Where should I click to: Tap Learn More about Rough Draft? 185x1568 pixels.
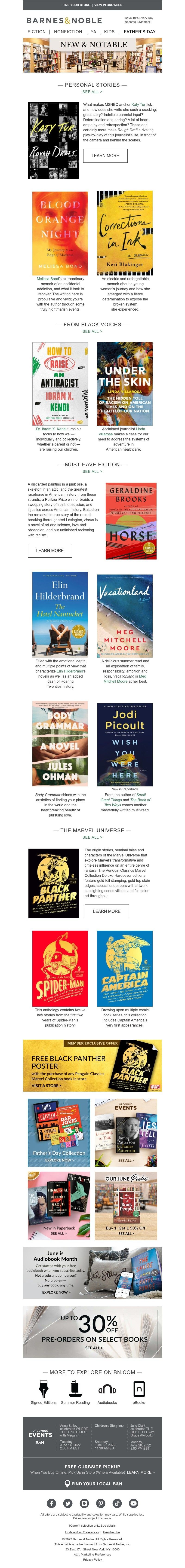click(x=105, y=155)
